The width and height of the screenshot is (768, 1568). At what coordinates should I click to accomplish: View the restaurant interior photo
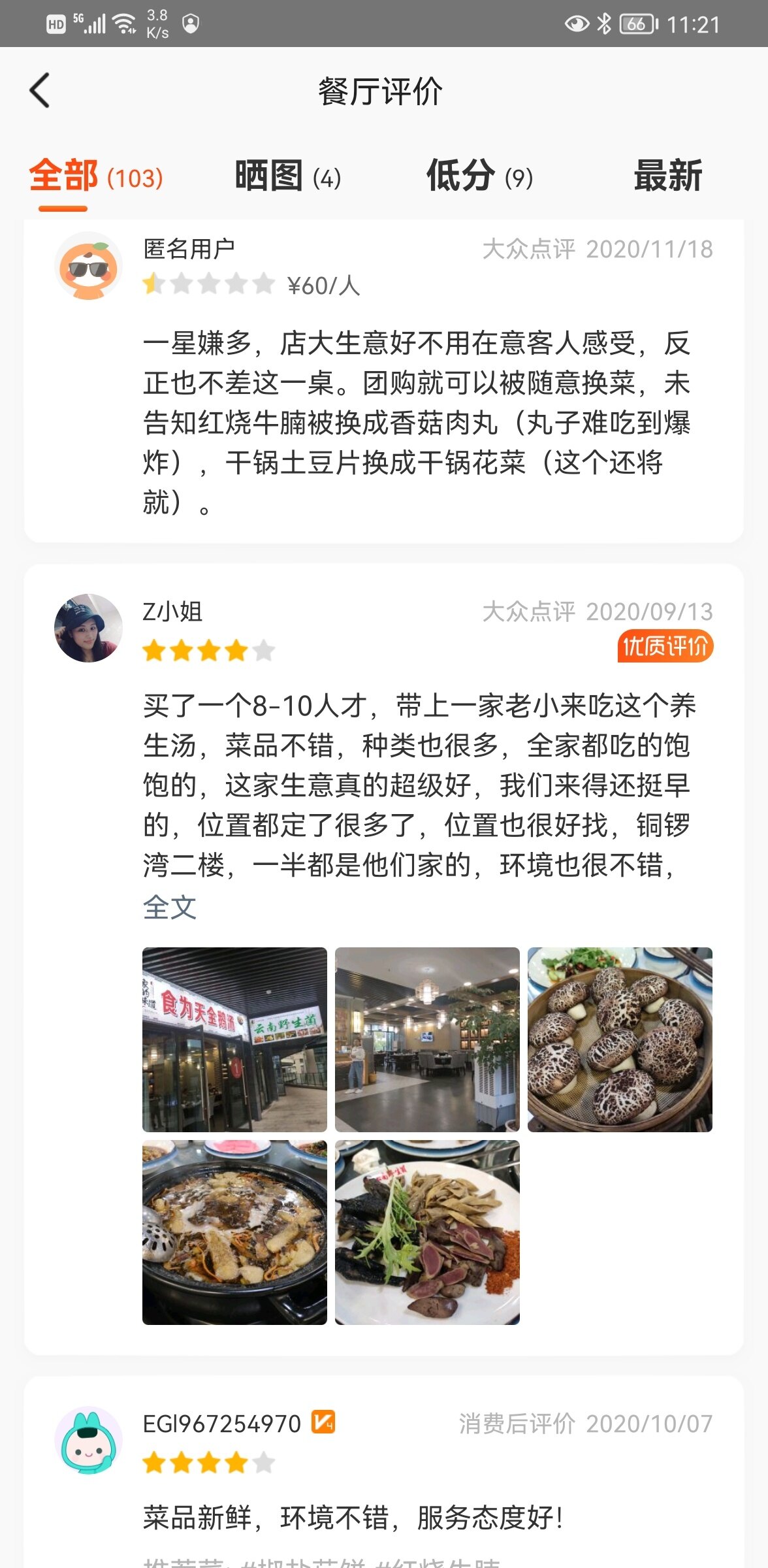pyautogui.click(x=427, y=1039)
